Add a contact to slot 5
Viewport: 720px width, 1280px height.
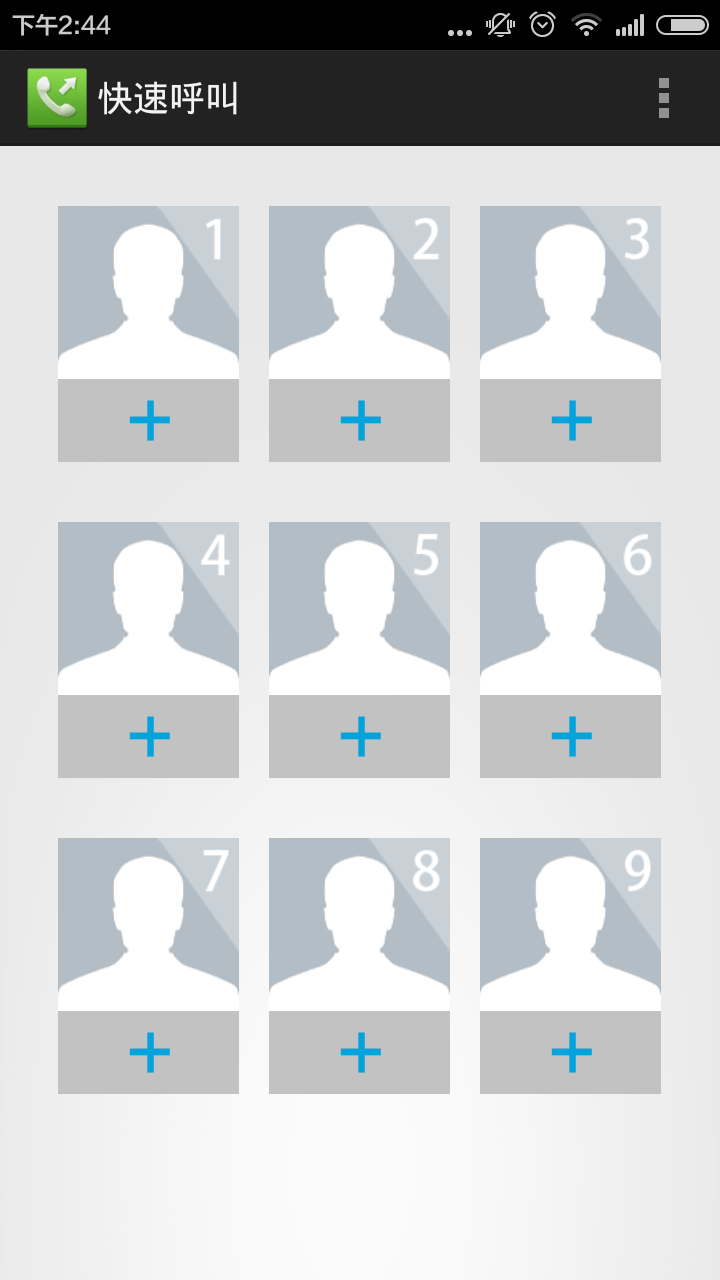(359, 650)
